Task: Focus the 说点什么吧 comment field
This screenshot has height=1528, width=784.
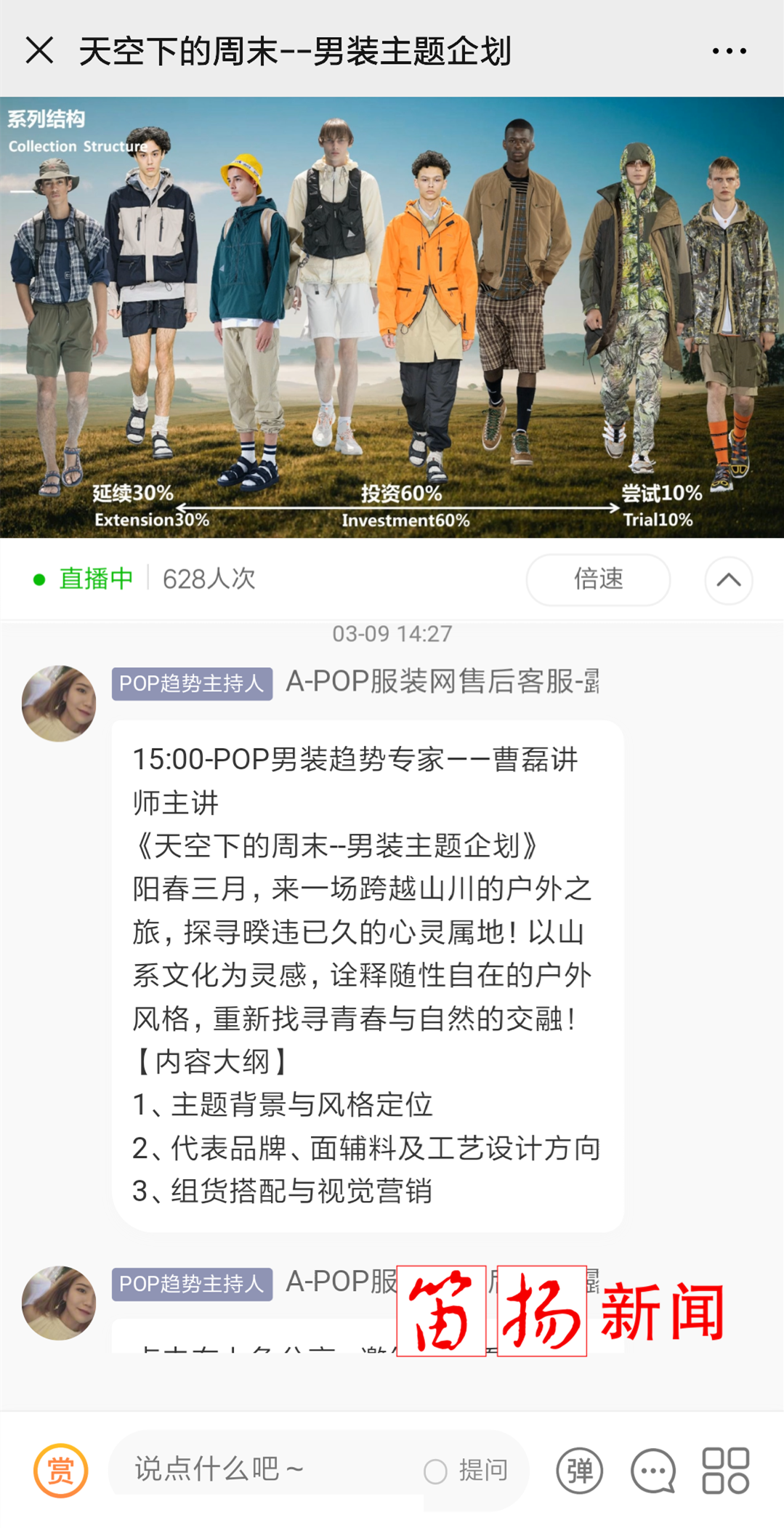Action: (265, 1469)
